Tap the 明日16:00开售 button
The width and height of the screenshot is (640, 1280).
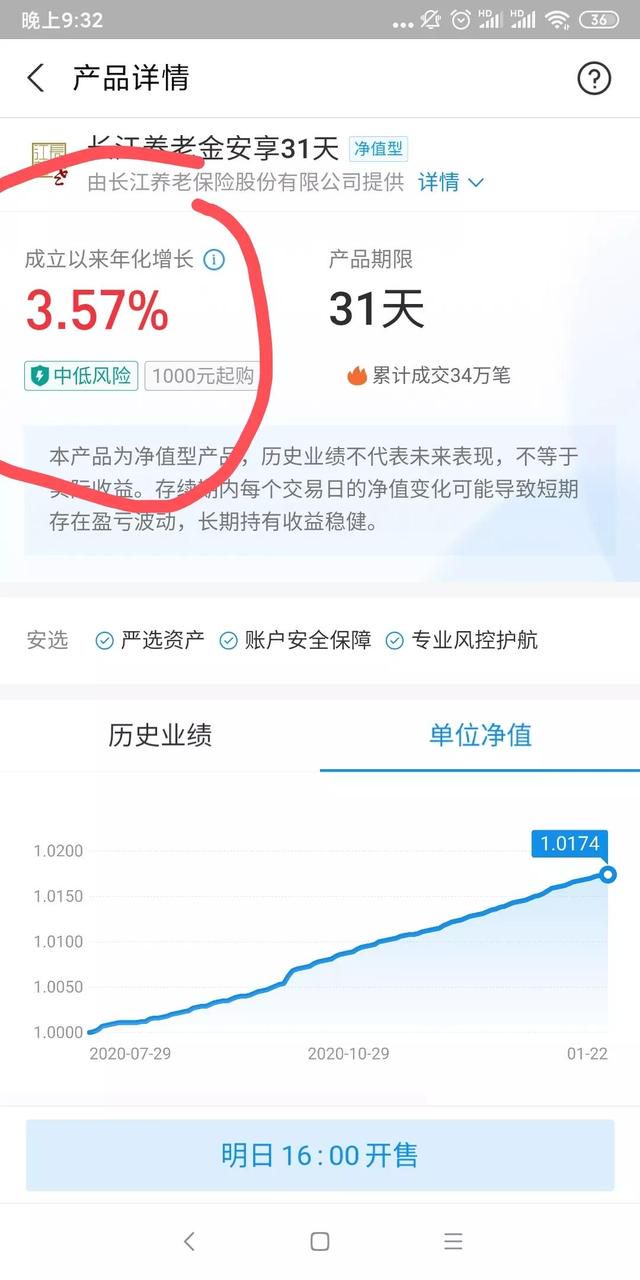(x=320, y=1155)
